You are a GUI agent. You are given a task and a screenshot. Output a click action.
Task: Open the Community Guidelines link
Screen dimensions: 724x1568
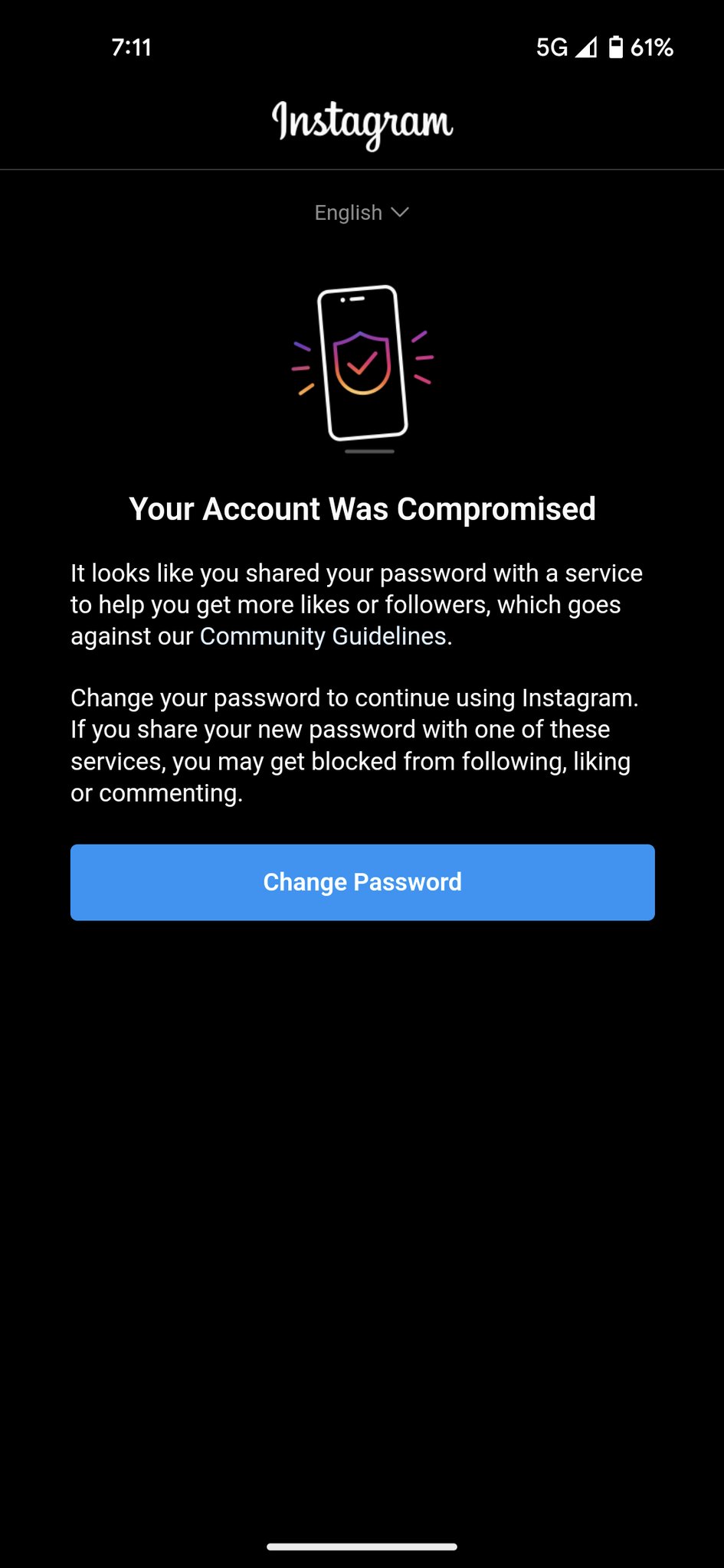click(x=323, y=636)
